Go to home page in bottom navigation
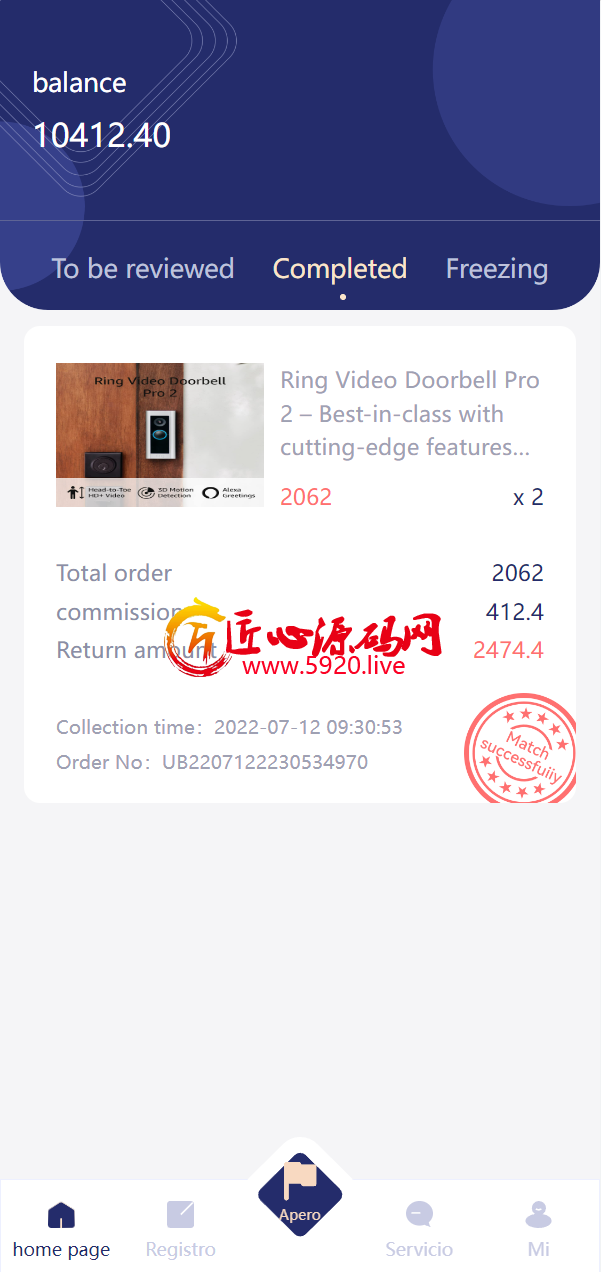Viewport: 601px width, 1272px height. click(61, 1230)
